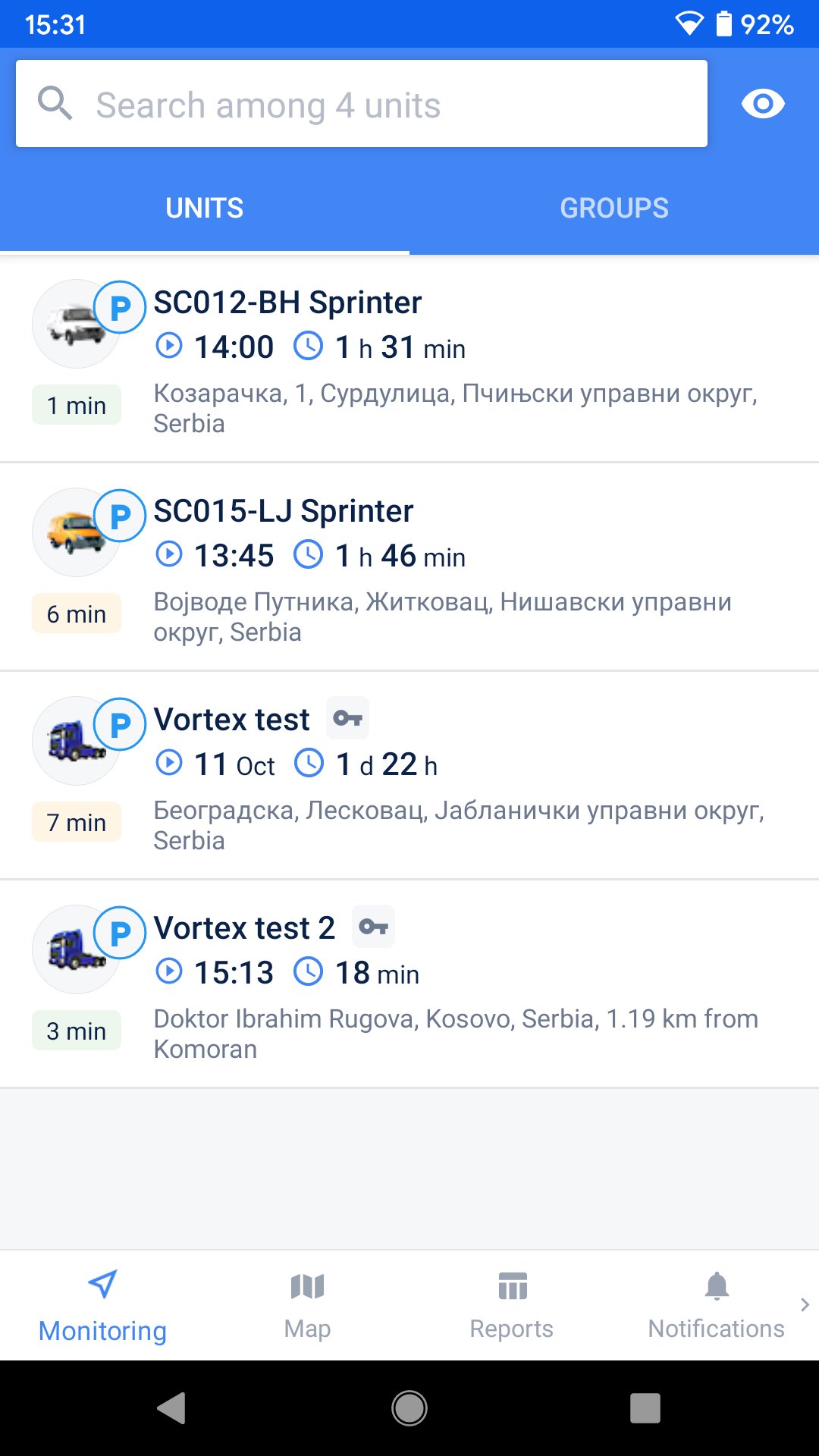
Task: Select the Monitoring tab at the bottom
Action: (x=102, y=1304)
